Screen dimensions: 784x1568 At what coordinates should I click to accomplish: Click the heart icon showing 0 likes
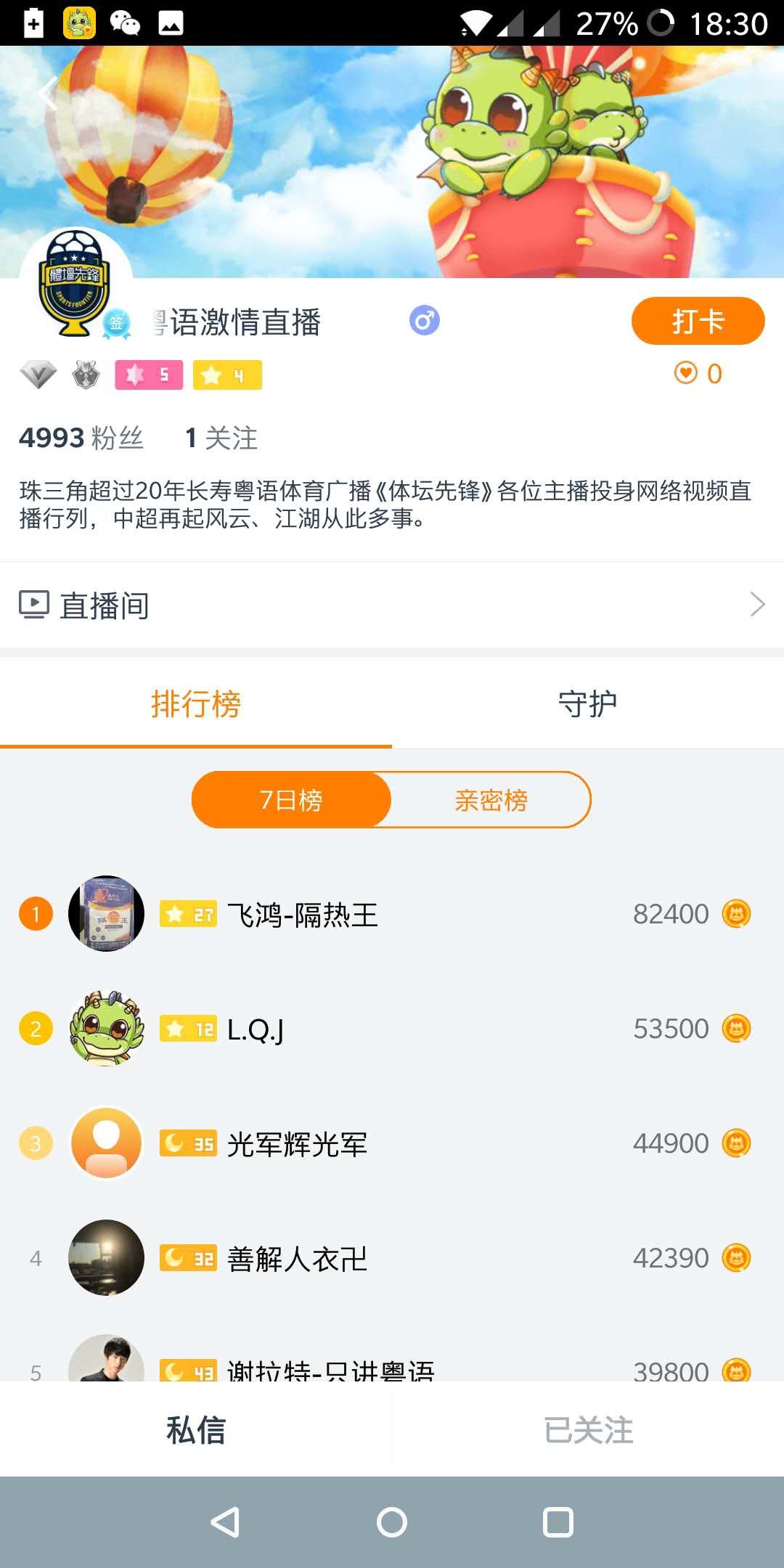(x=685, y=373)
